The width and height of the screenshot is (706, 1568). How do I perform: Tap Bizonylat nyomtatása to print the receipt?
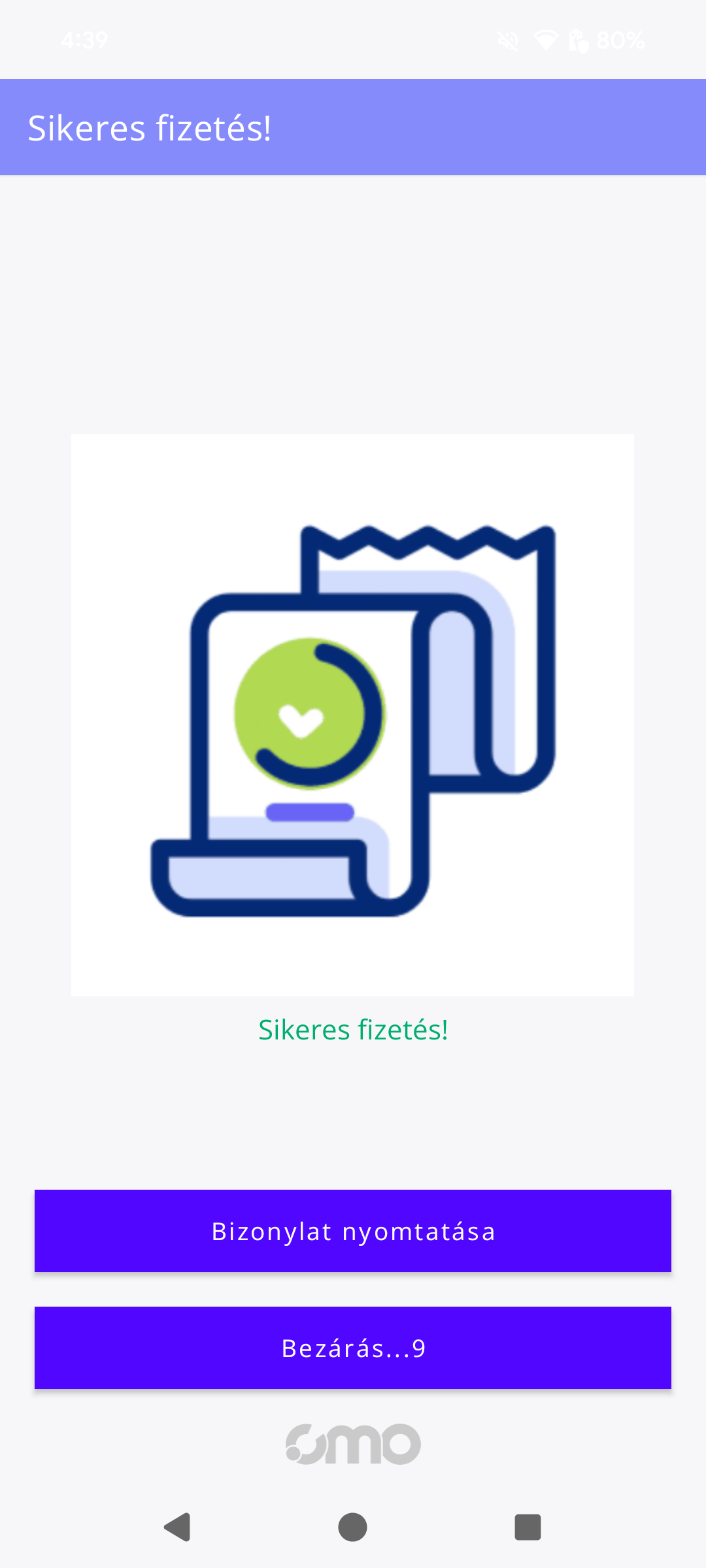[x=353, y=1231]
